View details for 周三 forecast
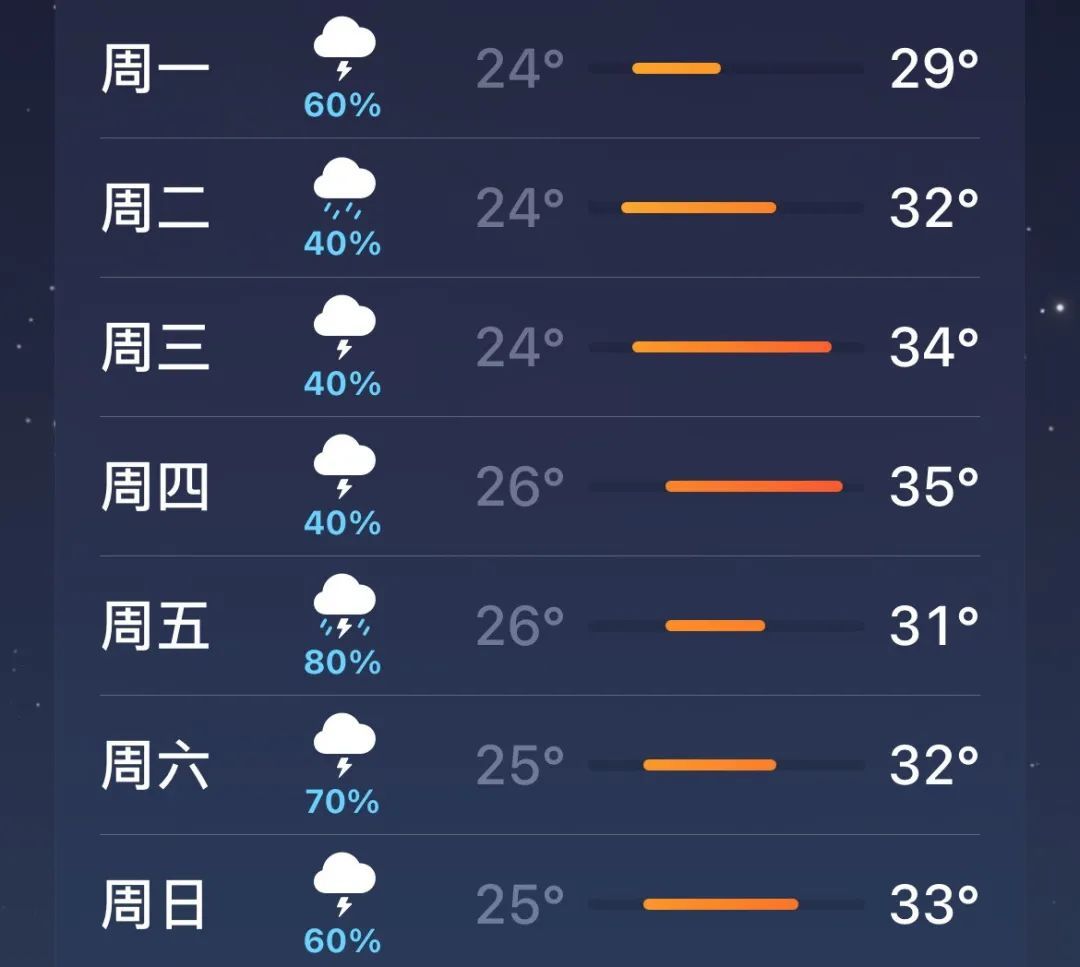The height and width of the screenshot is (967, 1080). (x=540, y=347)
